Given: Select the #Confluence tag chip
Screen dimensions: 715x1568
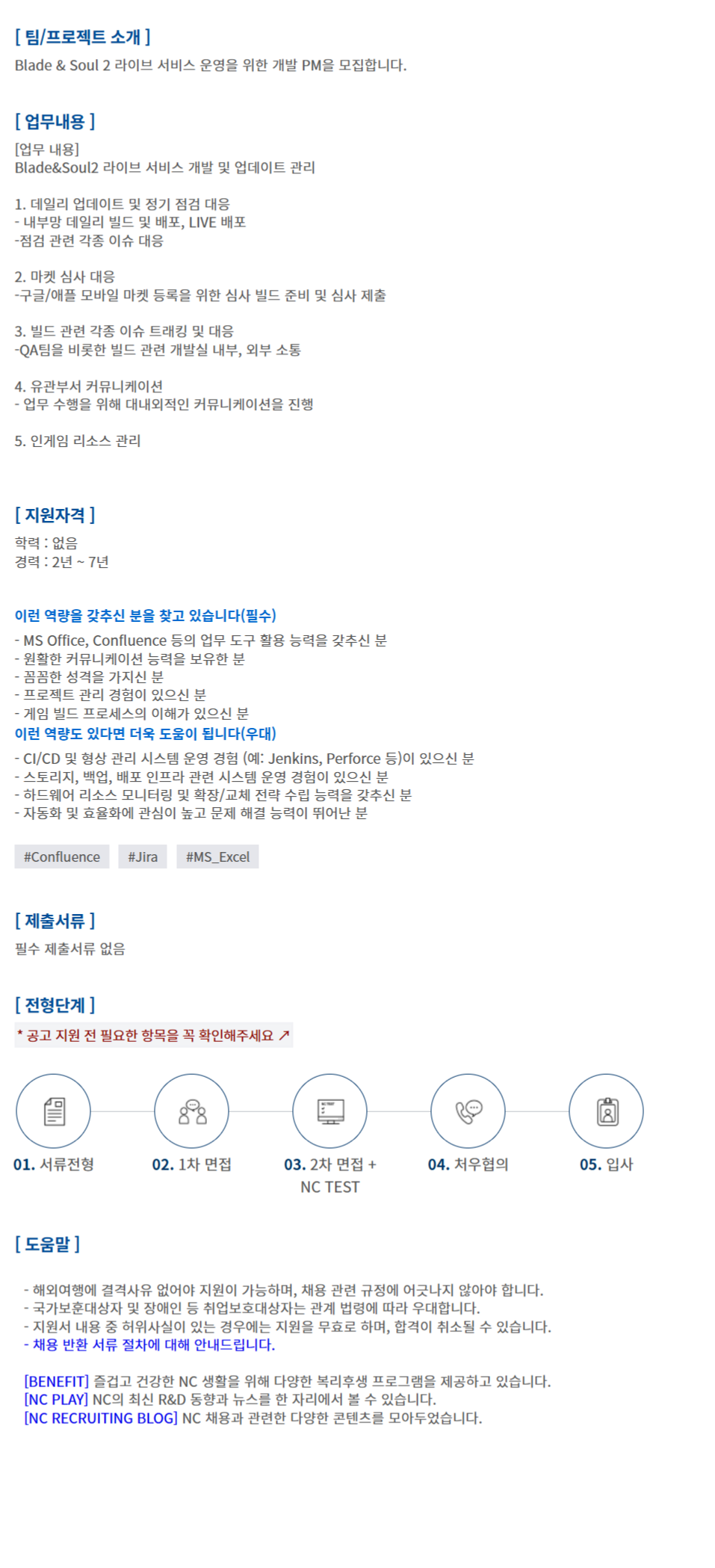Looking at the screenshot, I should 62,856.
